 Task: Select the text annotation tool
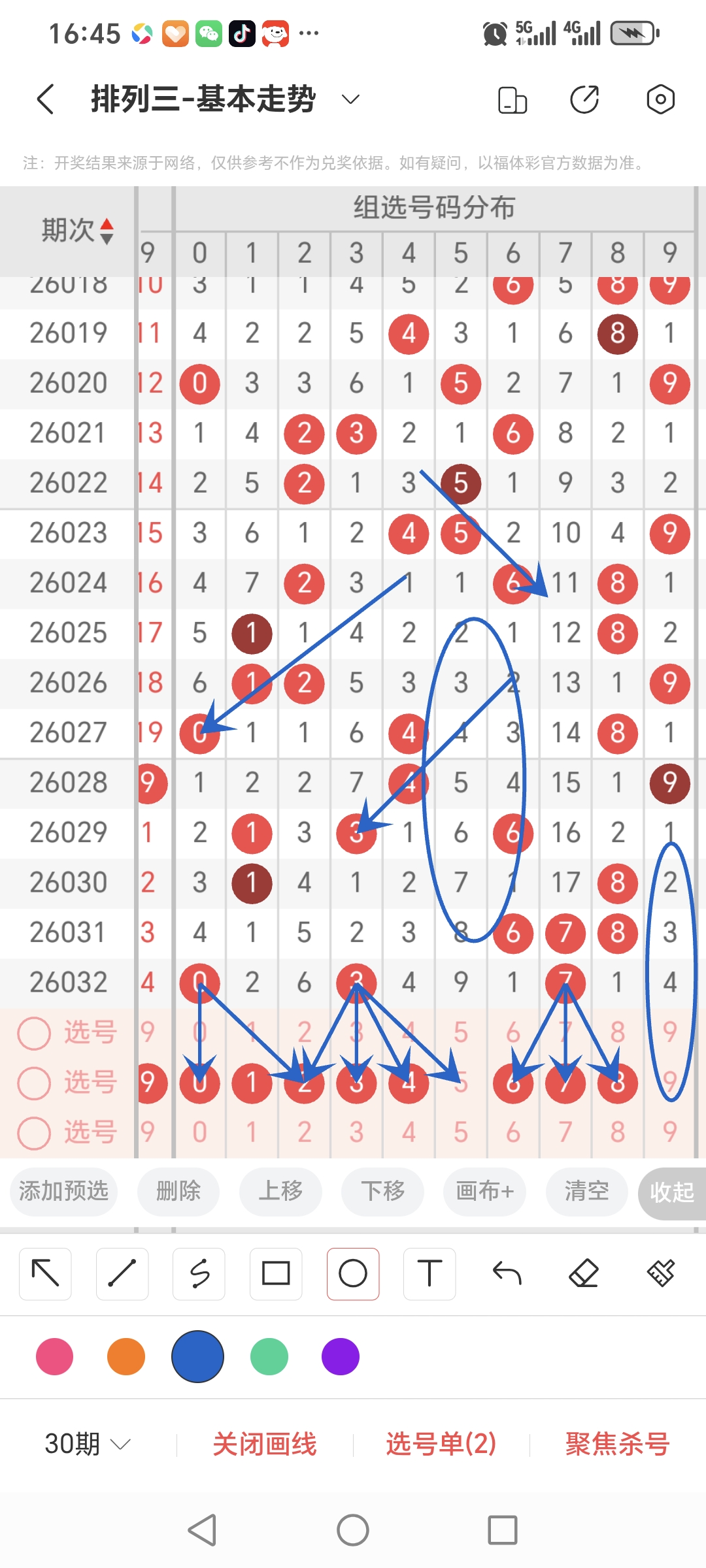tap(429, 1273)
